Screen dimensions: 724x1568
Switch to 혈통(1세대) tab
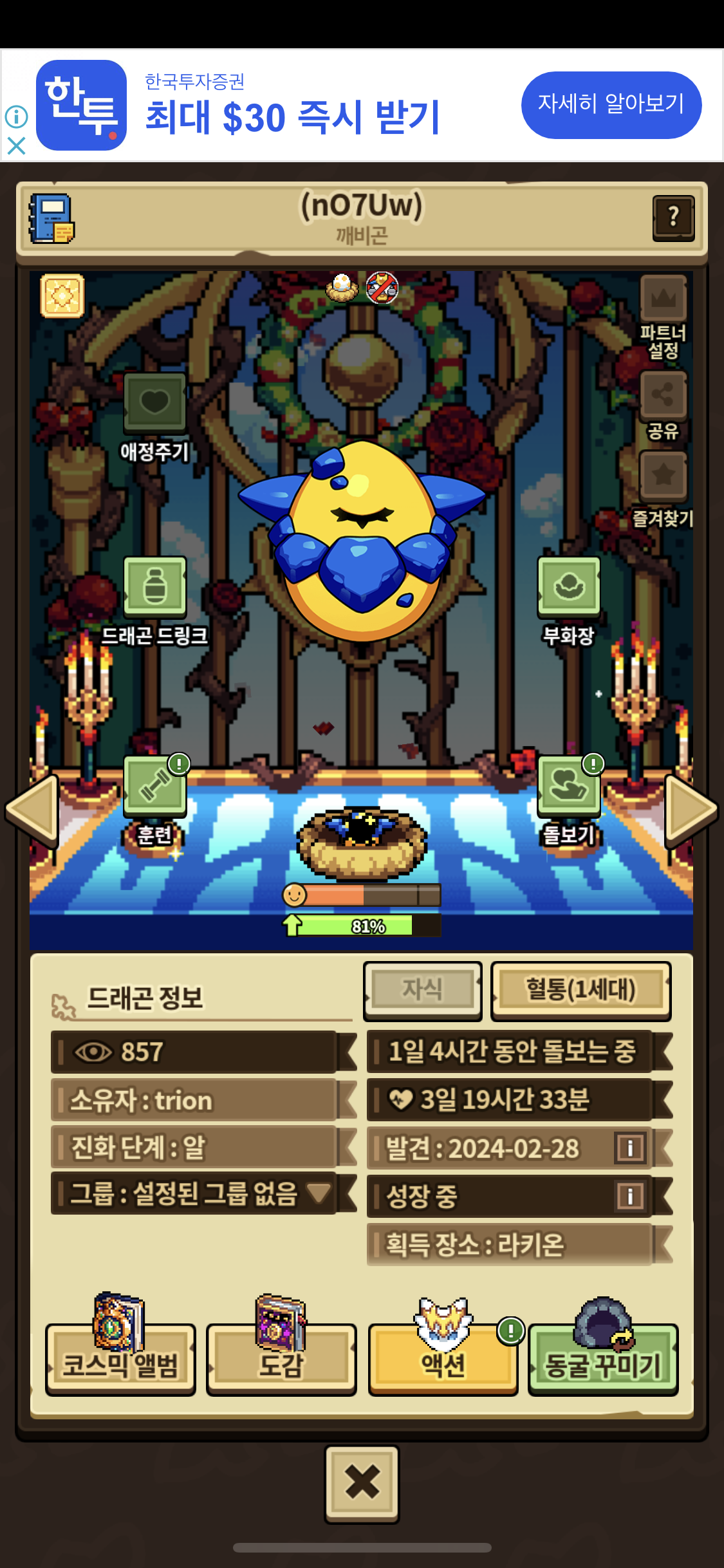point(580,991)
